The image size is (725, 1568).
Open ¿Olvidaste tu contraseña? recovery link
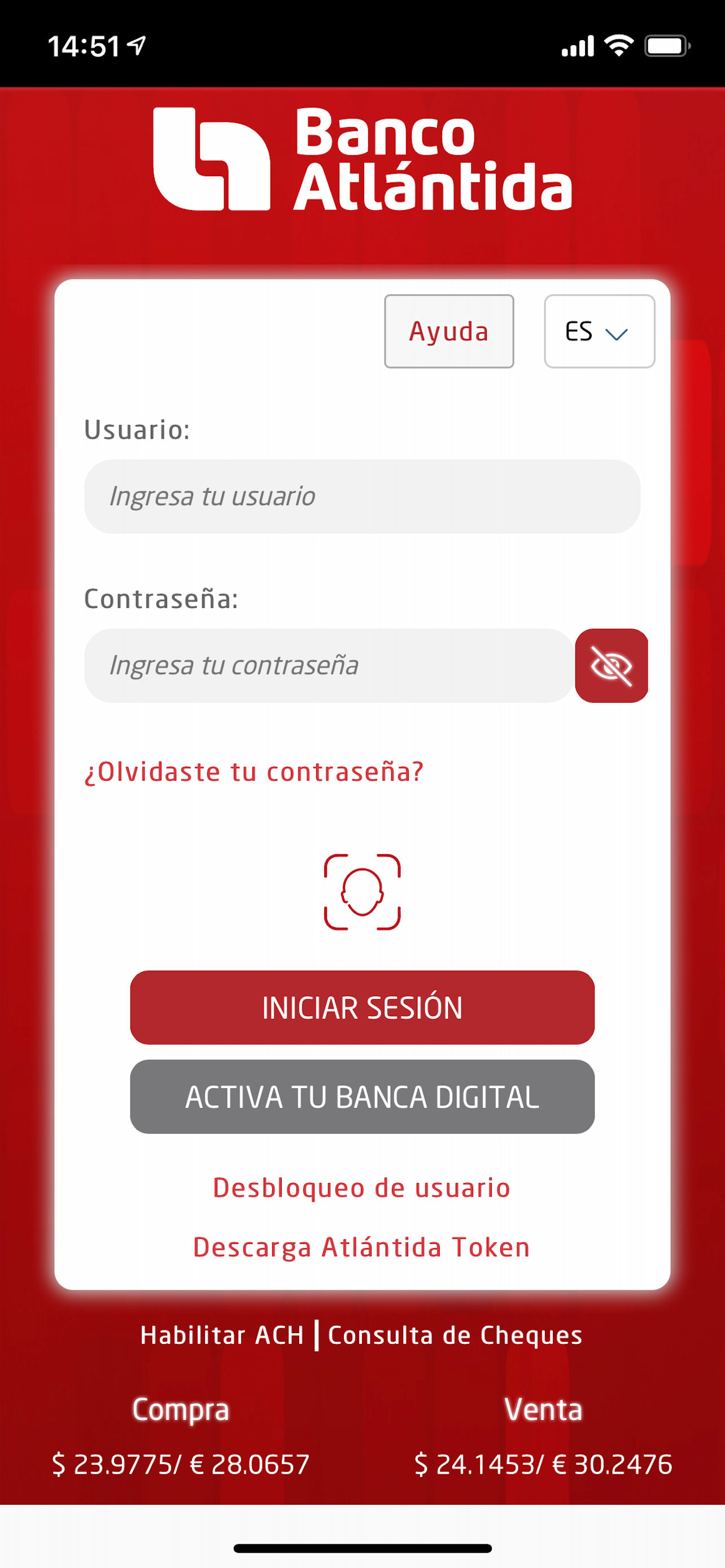(254, 770)
